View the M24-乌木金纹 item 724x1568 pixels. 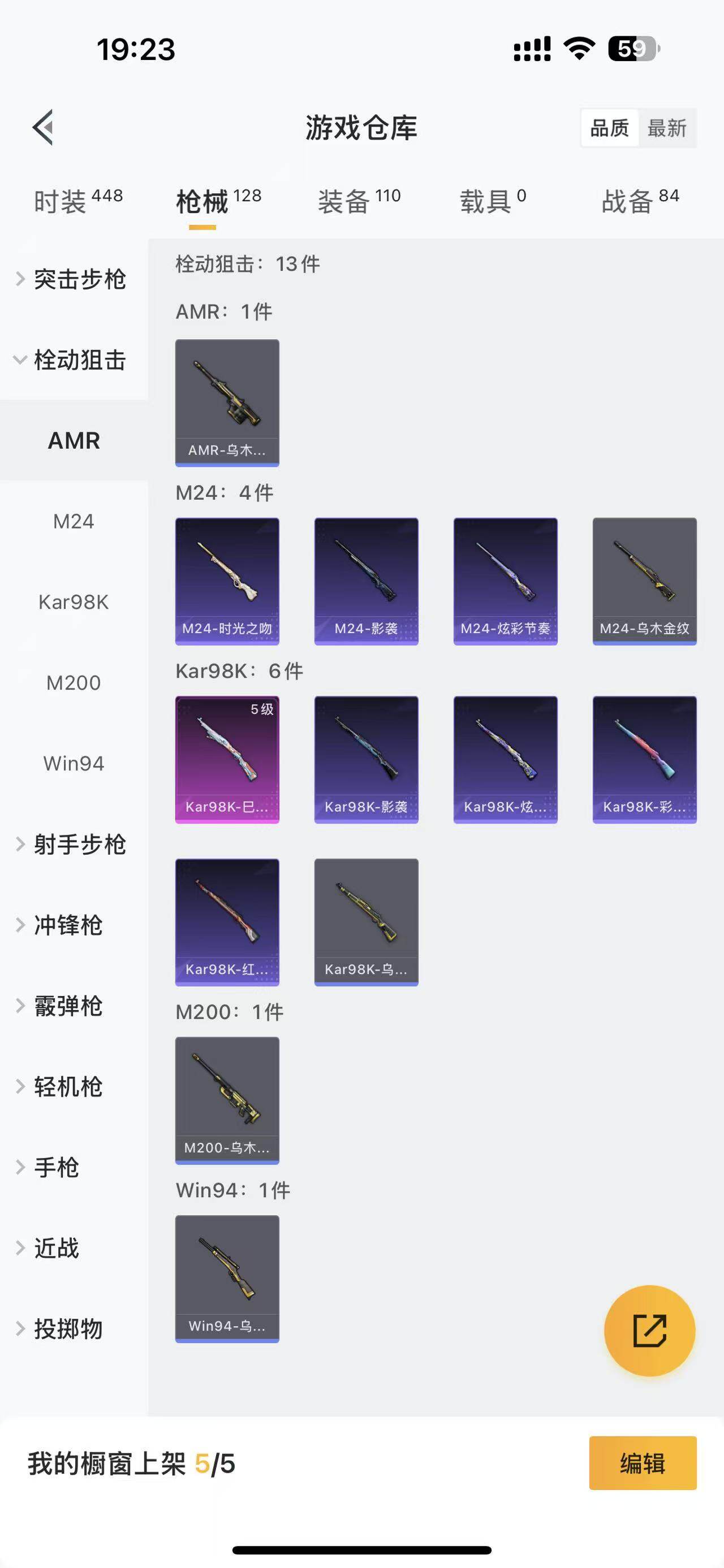coord(644,581)
